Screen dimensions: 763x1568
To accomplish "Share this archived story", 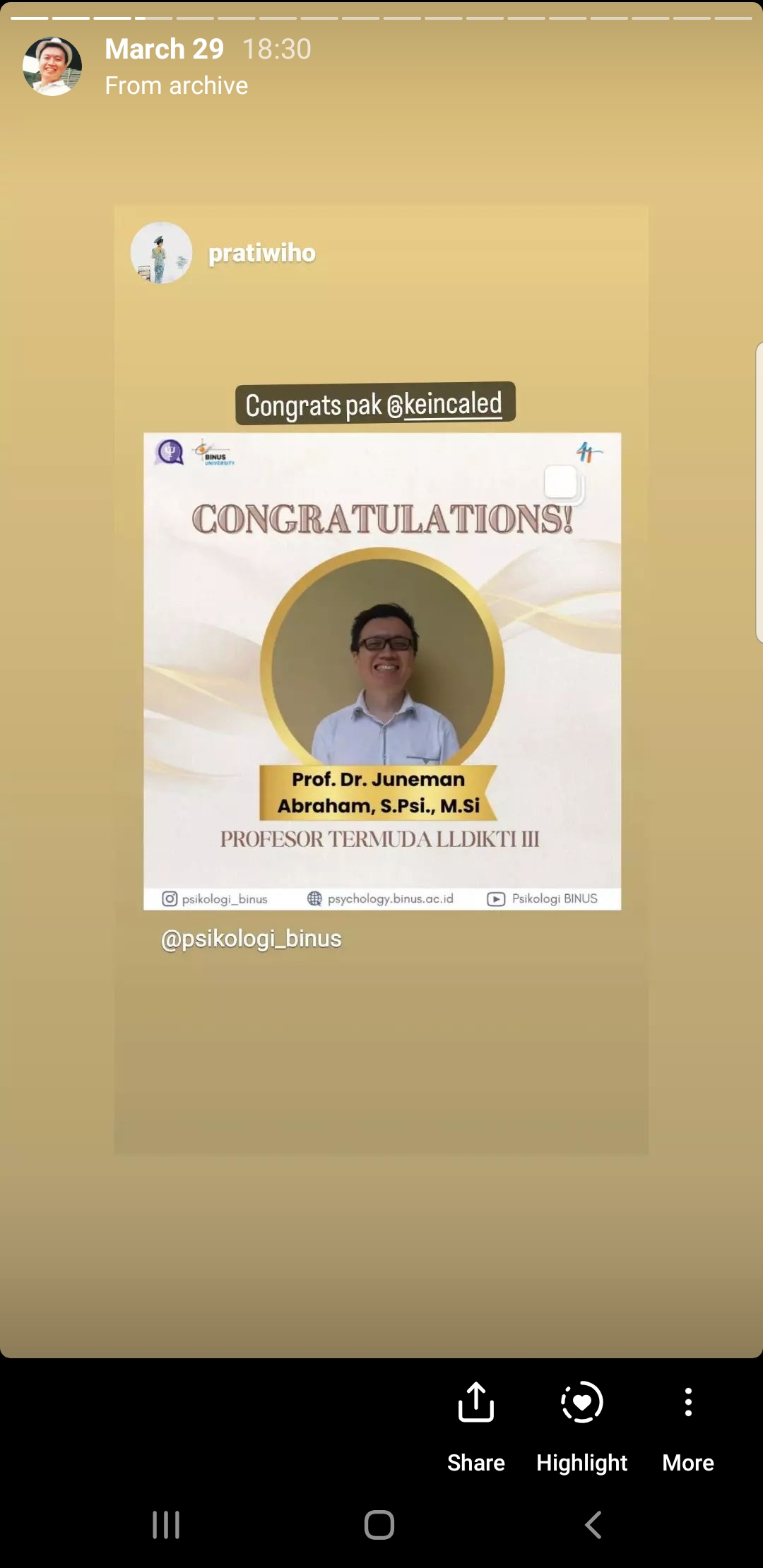I will click(475, 1425).
